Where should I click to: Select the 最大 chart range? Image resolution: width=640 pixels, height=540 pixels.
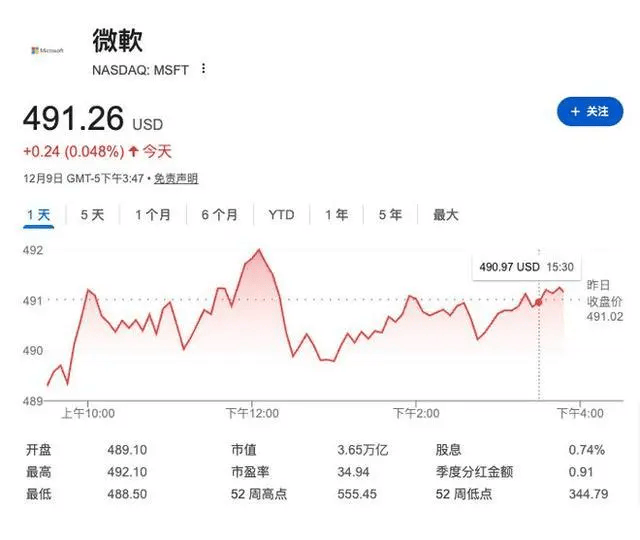pos(445,215)
